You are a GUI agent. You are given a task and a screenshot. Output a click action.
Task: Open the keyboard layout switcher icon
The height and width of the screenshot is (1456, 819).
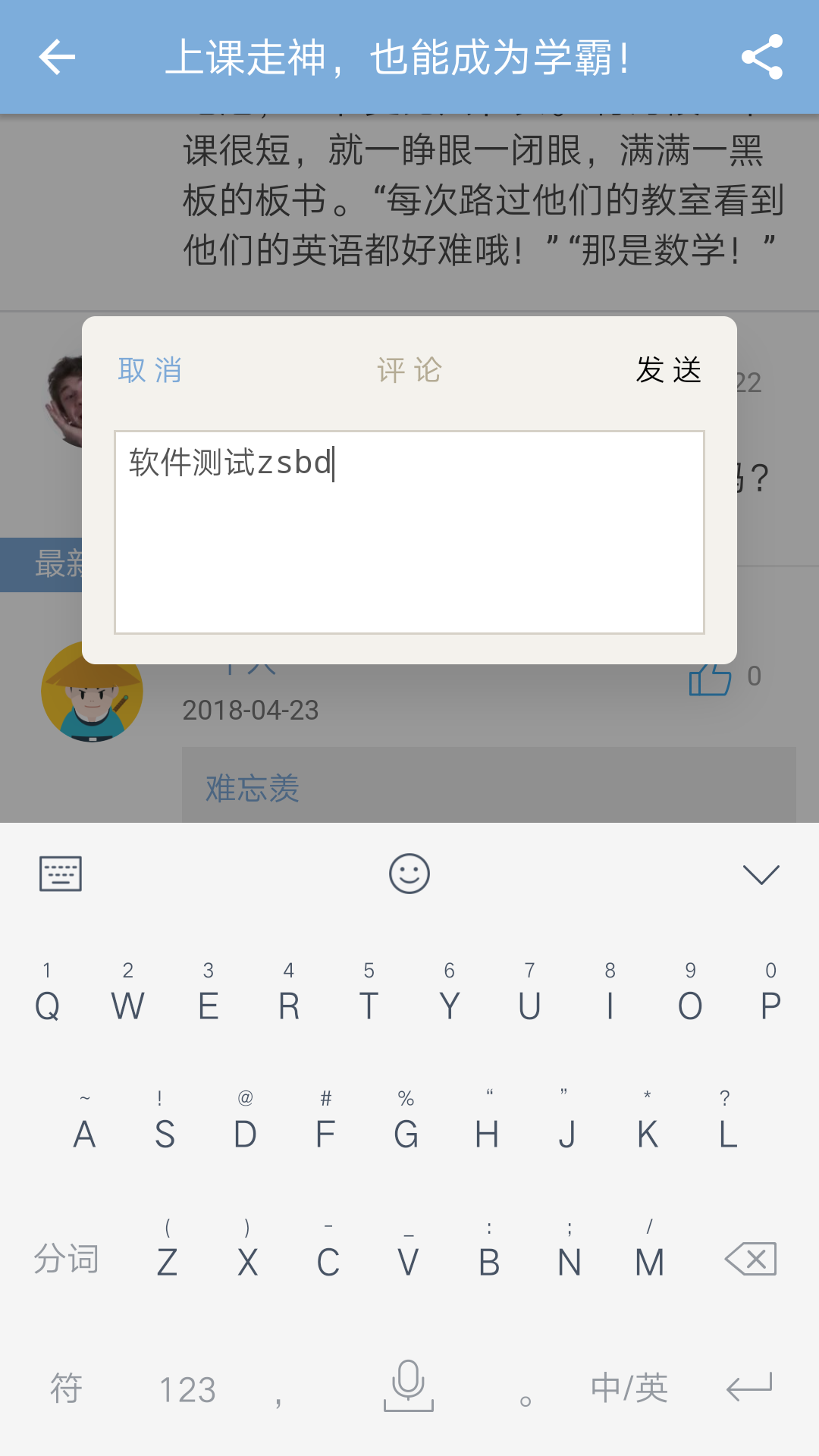(61, 874)
